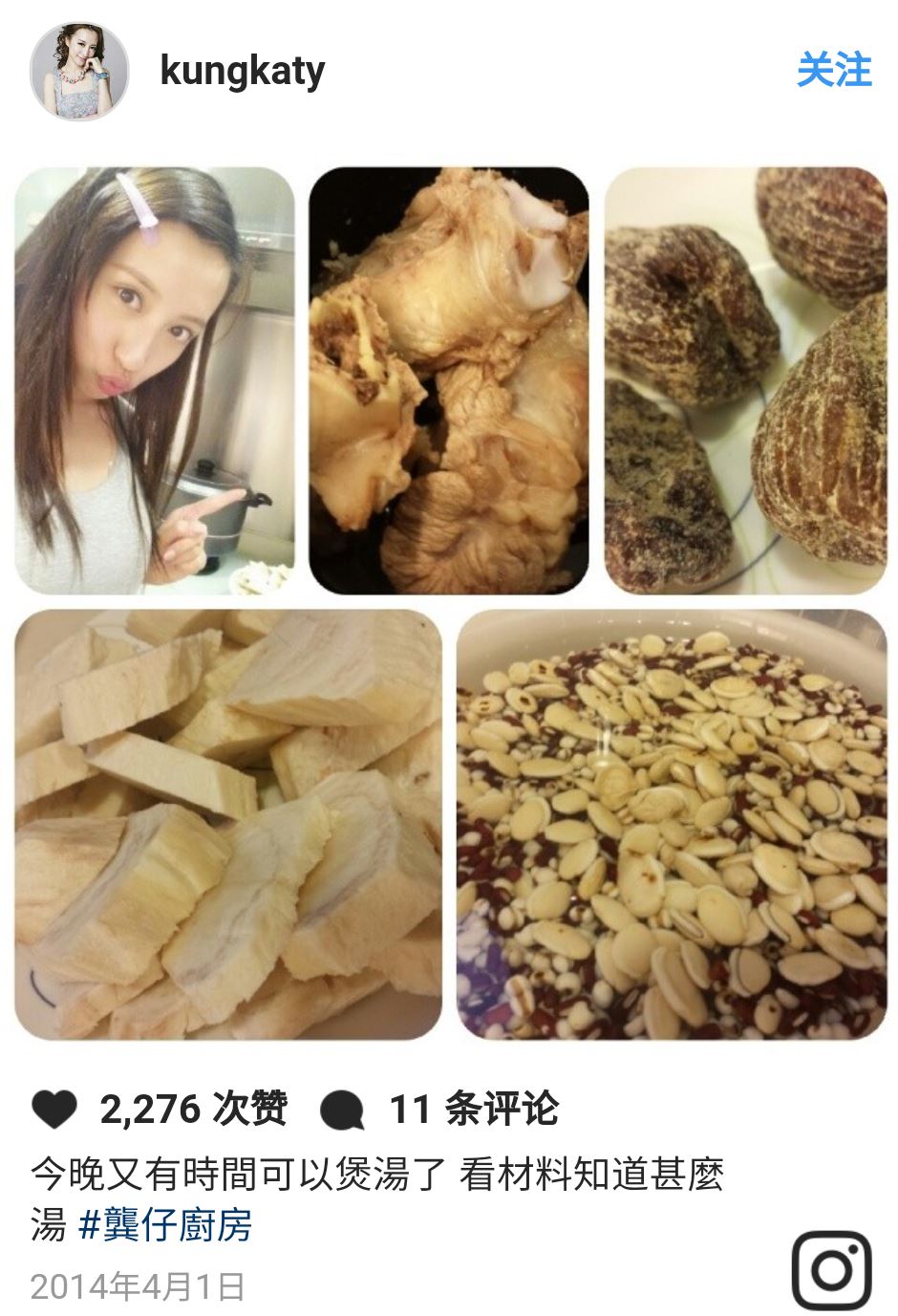This screenshot has width=898, height=1316.
Task: Open the #龔仔廚房 hashtag
Action: pos(165,1225)
